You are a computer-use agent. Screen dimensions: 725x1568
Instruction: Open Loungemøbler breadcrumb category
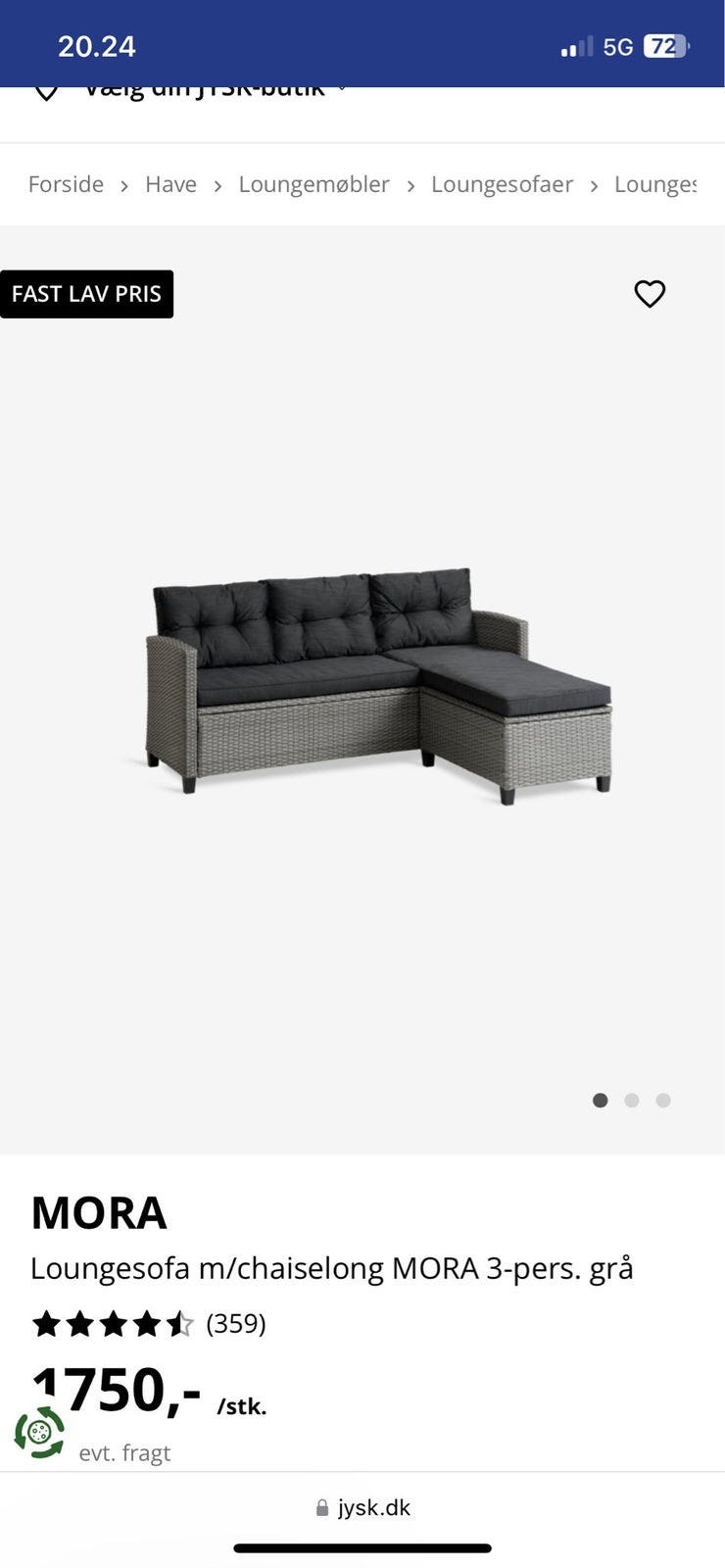(x=314, y=184)
